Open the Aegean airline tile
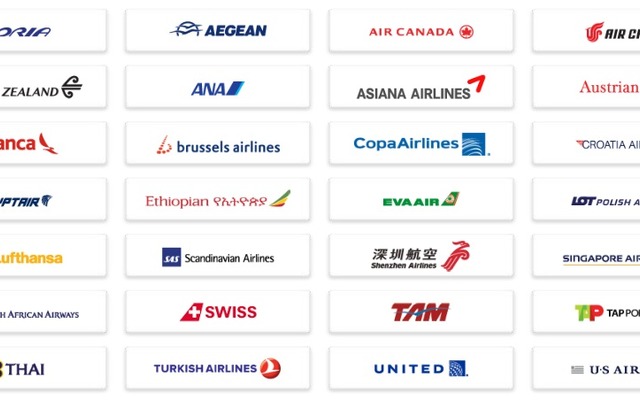The width and height of the screenshot is (640, 400). point(217,31)
